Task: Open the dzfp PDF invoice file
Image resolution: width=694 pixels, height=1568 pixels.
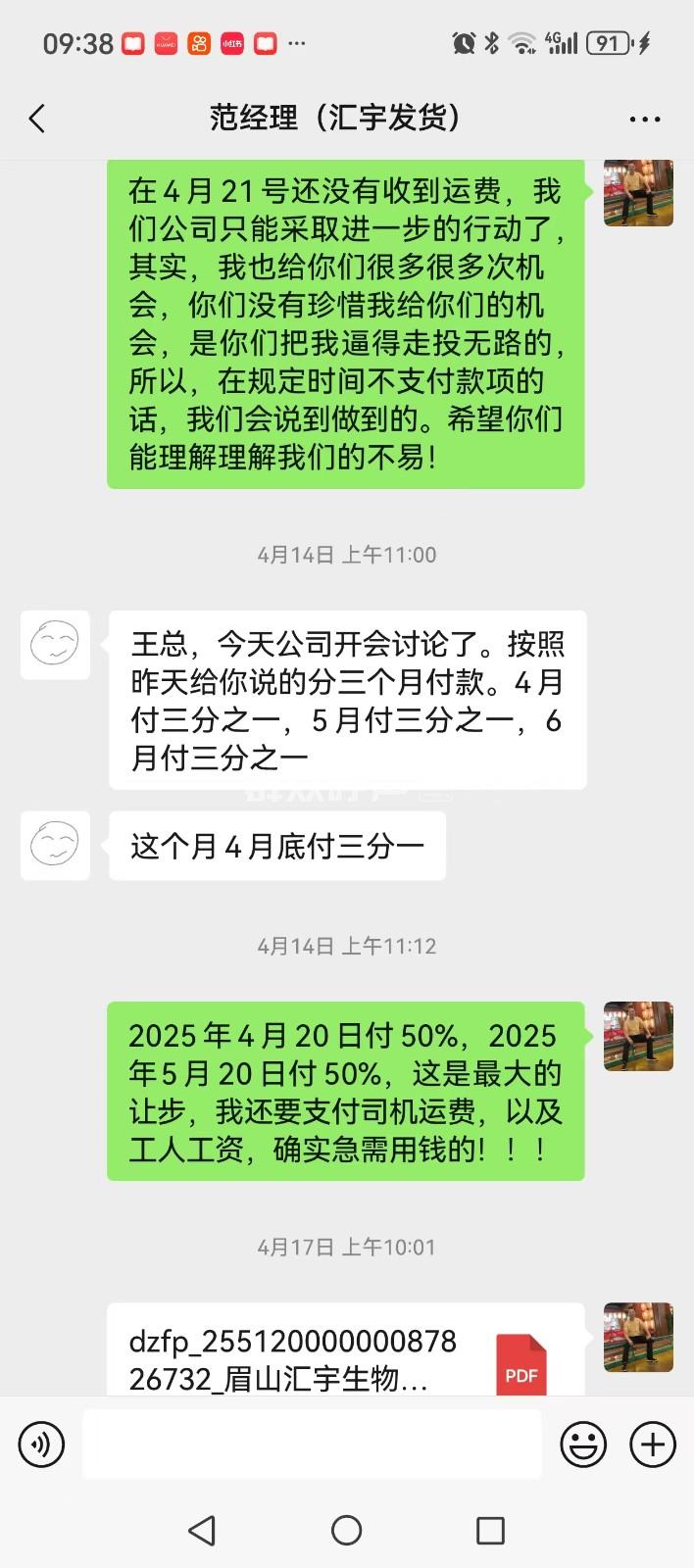Action: click(x=345, y=1358)
